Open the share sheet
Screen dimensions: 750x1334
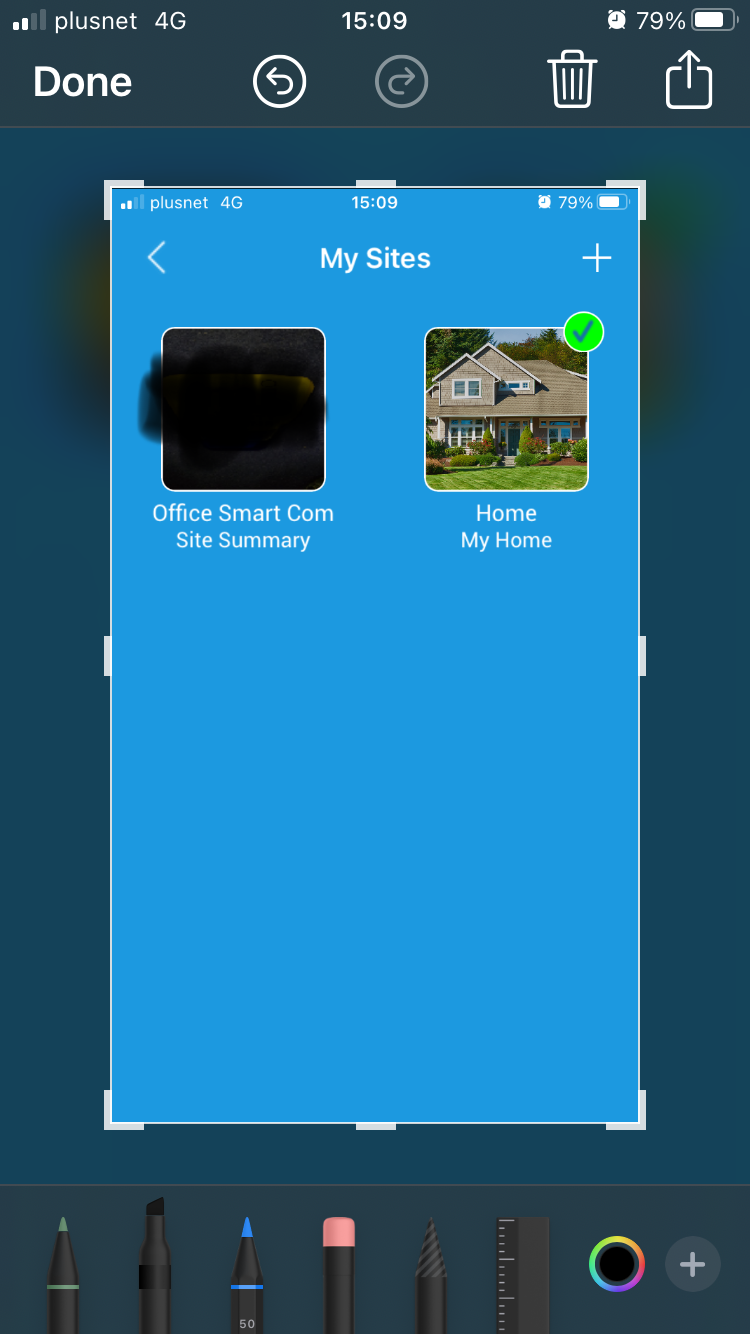(x=688, y=82)
